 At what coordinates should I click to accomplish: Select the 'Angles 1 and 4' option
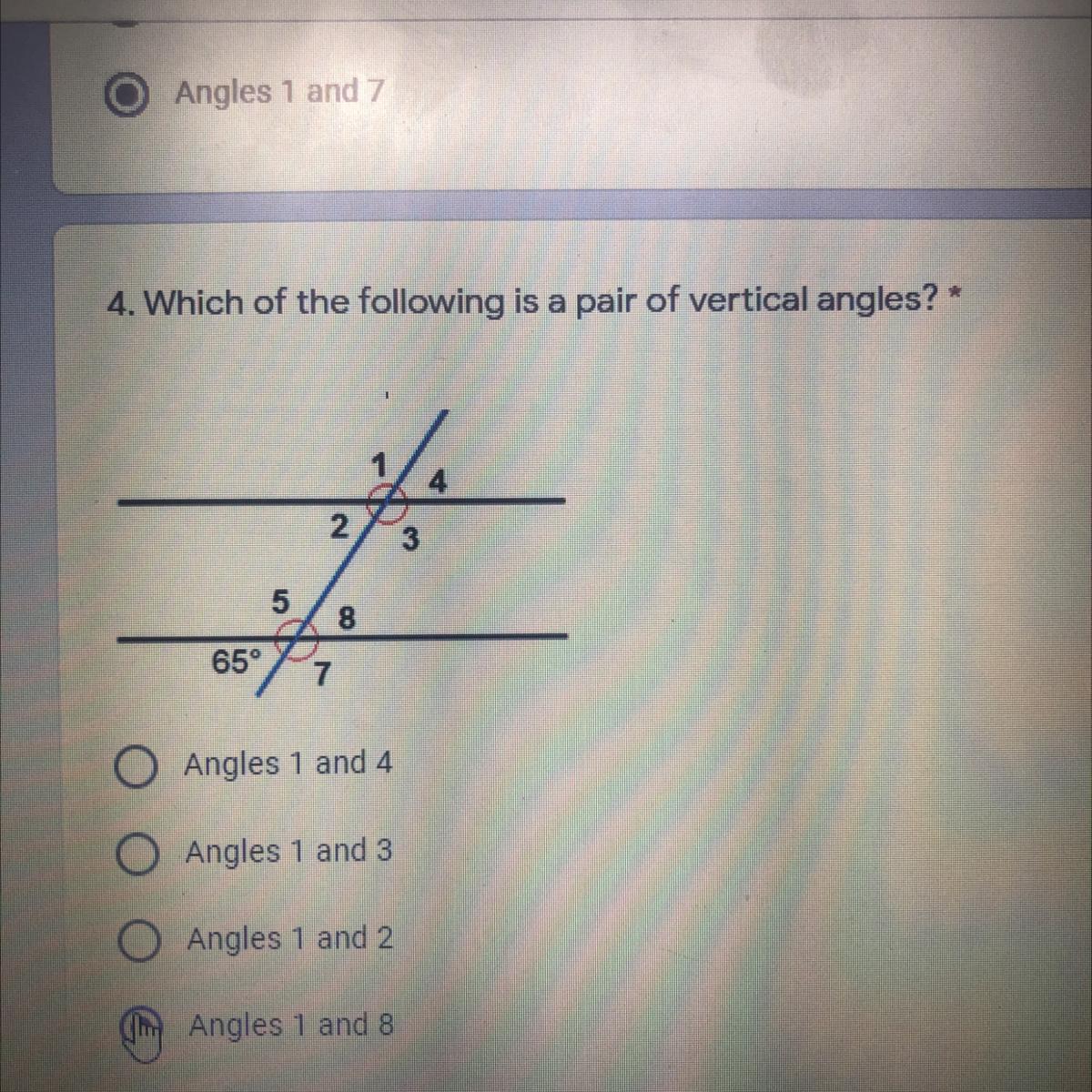(x=135, y=766)
